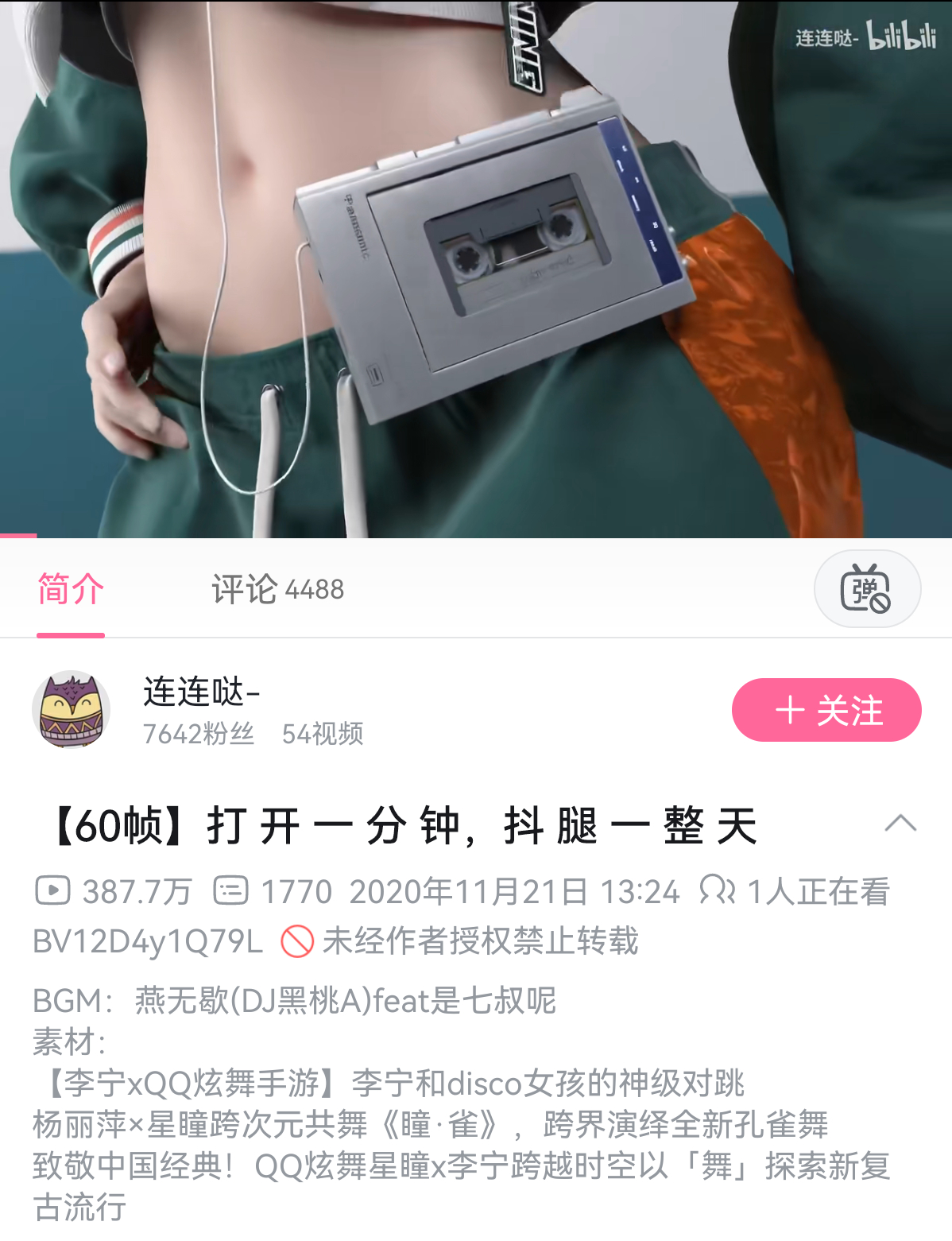
Task: Collapse the video description chevron
Action: click(900, 824)
